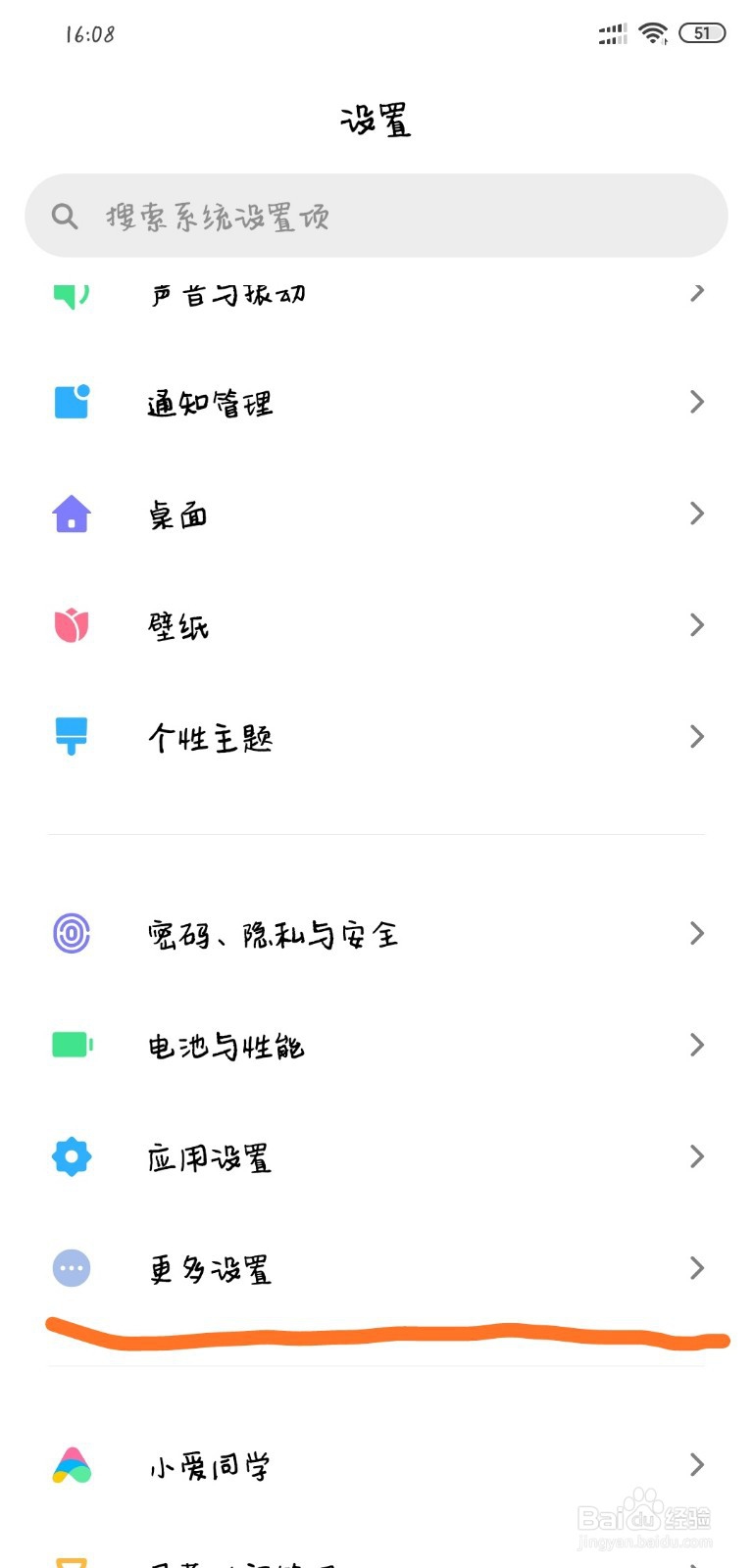
Task: Open 通知管理 notification settings
Action: tap(376, 402)
